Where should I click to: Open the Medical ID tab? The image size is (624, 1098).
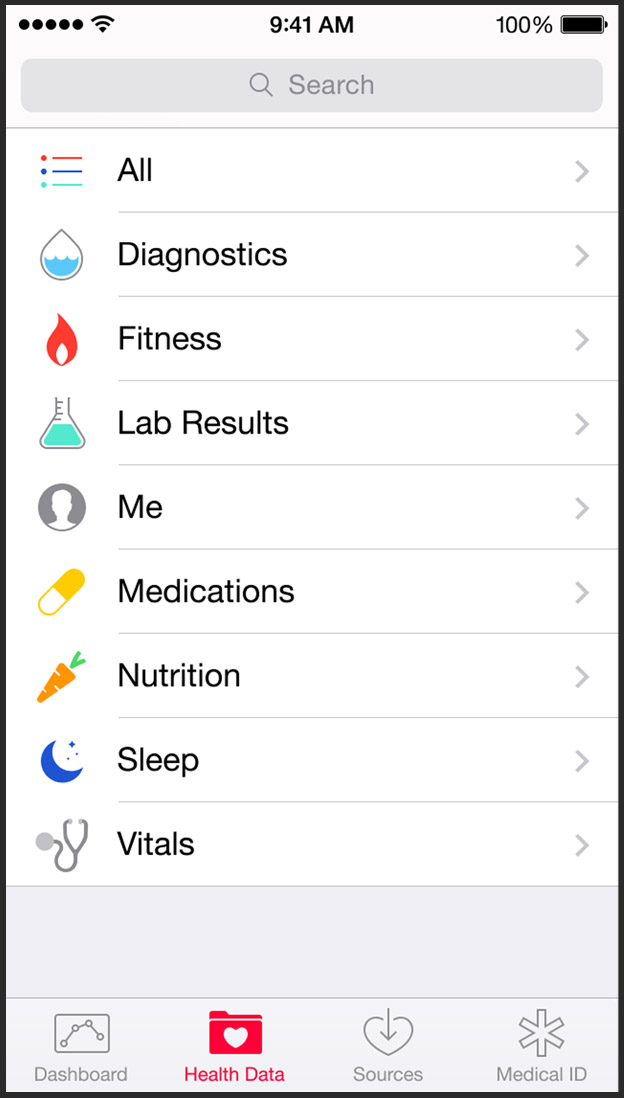pyautogui.click(x=541, y=1046)
